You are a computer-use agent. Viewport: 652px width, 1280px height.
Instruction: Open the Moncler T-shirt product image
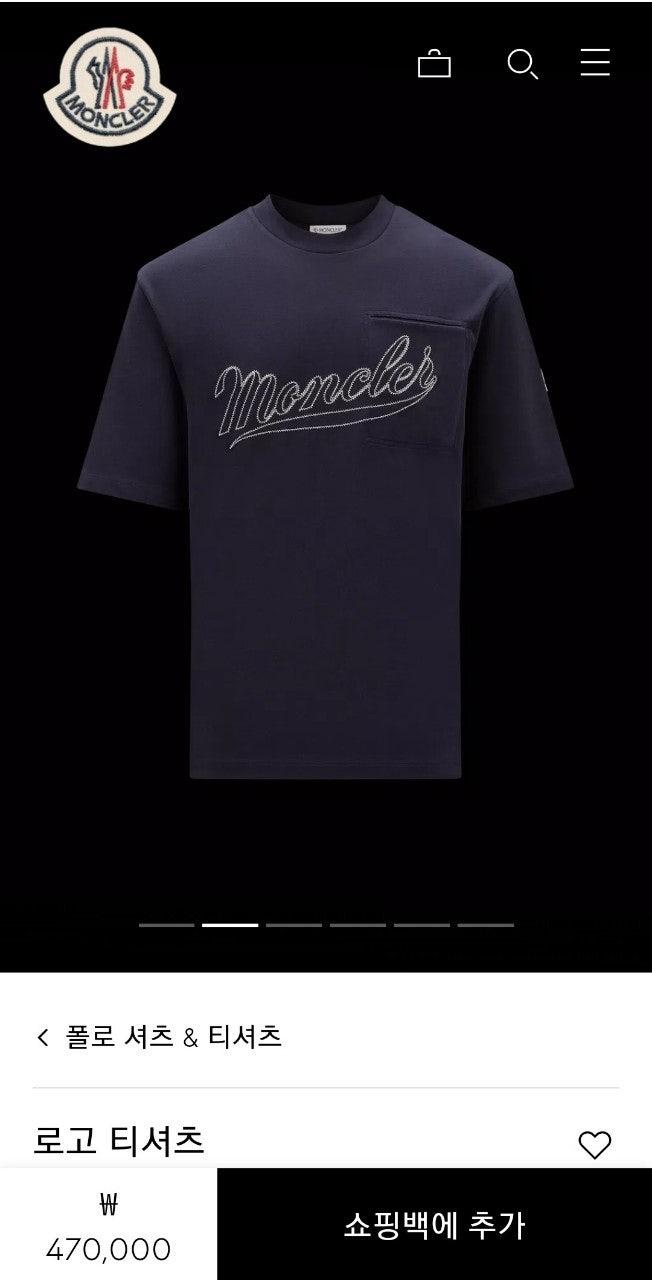326,480
